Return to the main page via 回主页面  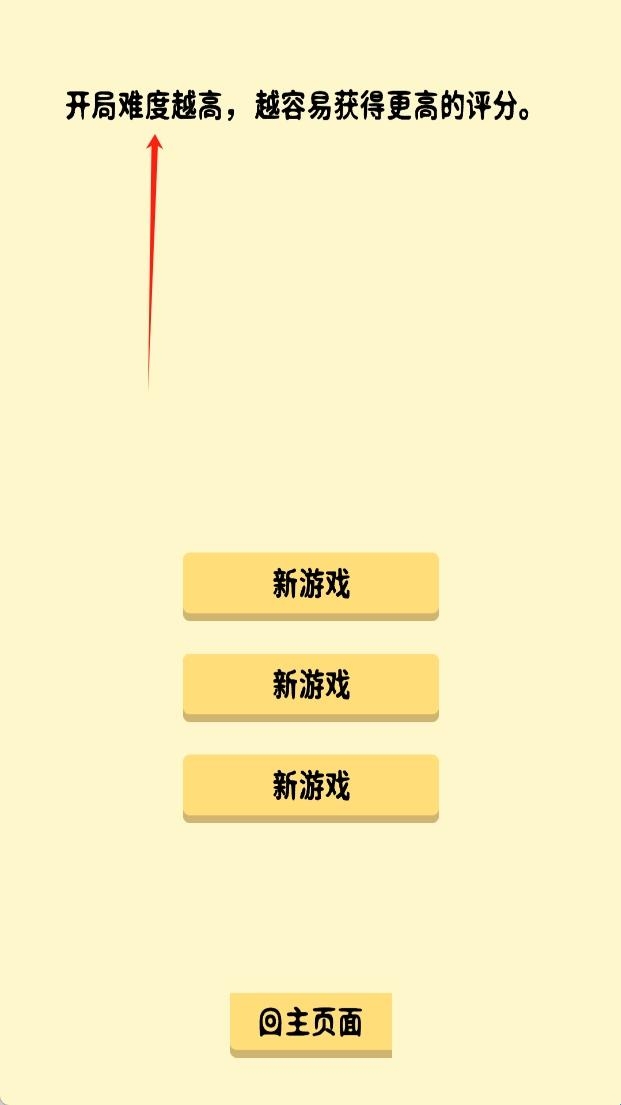click(x=310, y=1023)
